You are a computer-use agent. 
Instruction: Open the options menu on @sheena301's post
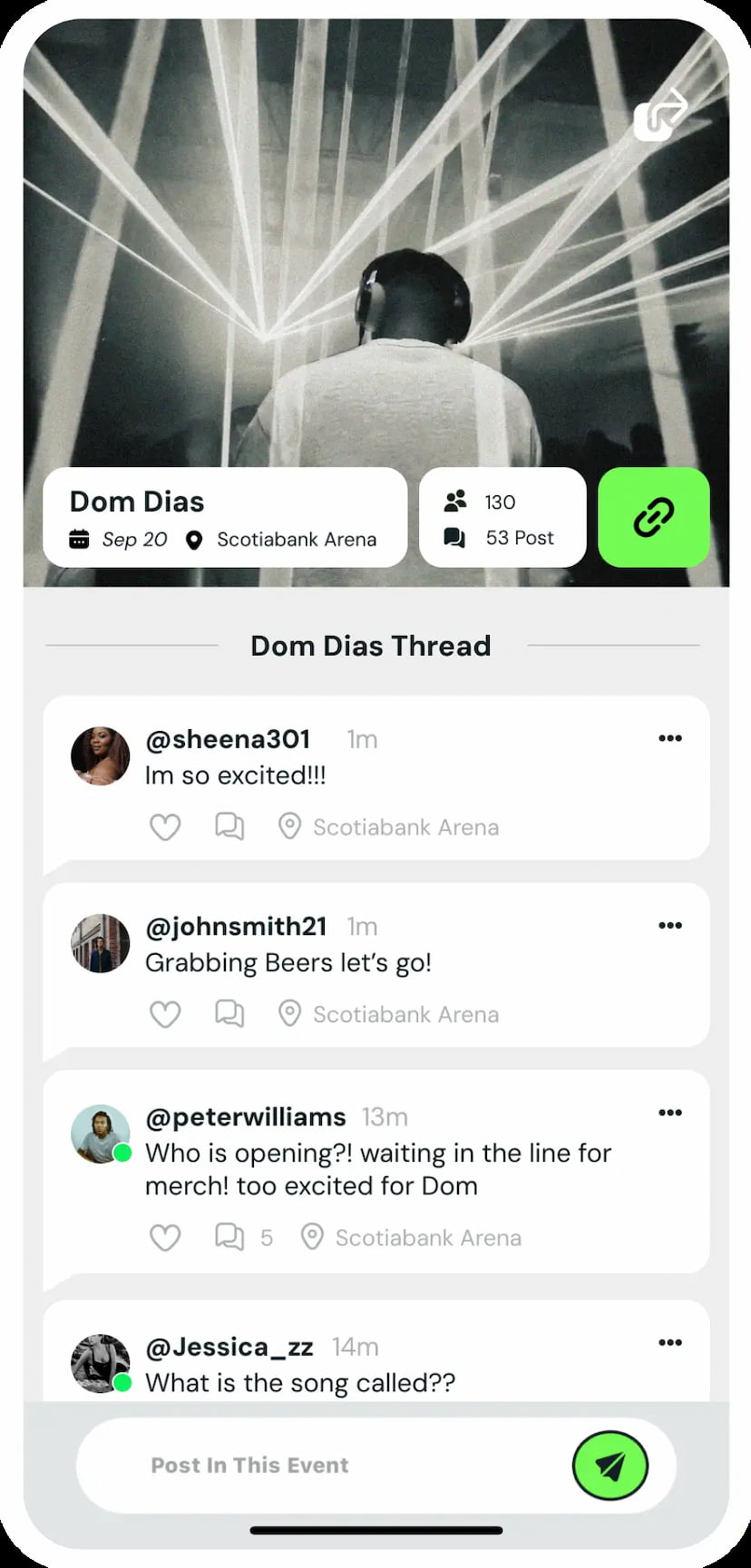(670, 738)
